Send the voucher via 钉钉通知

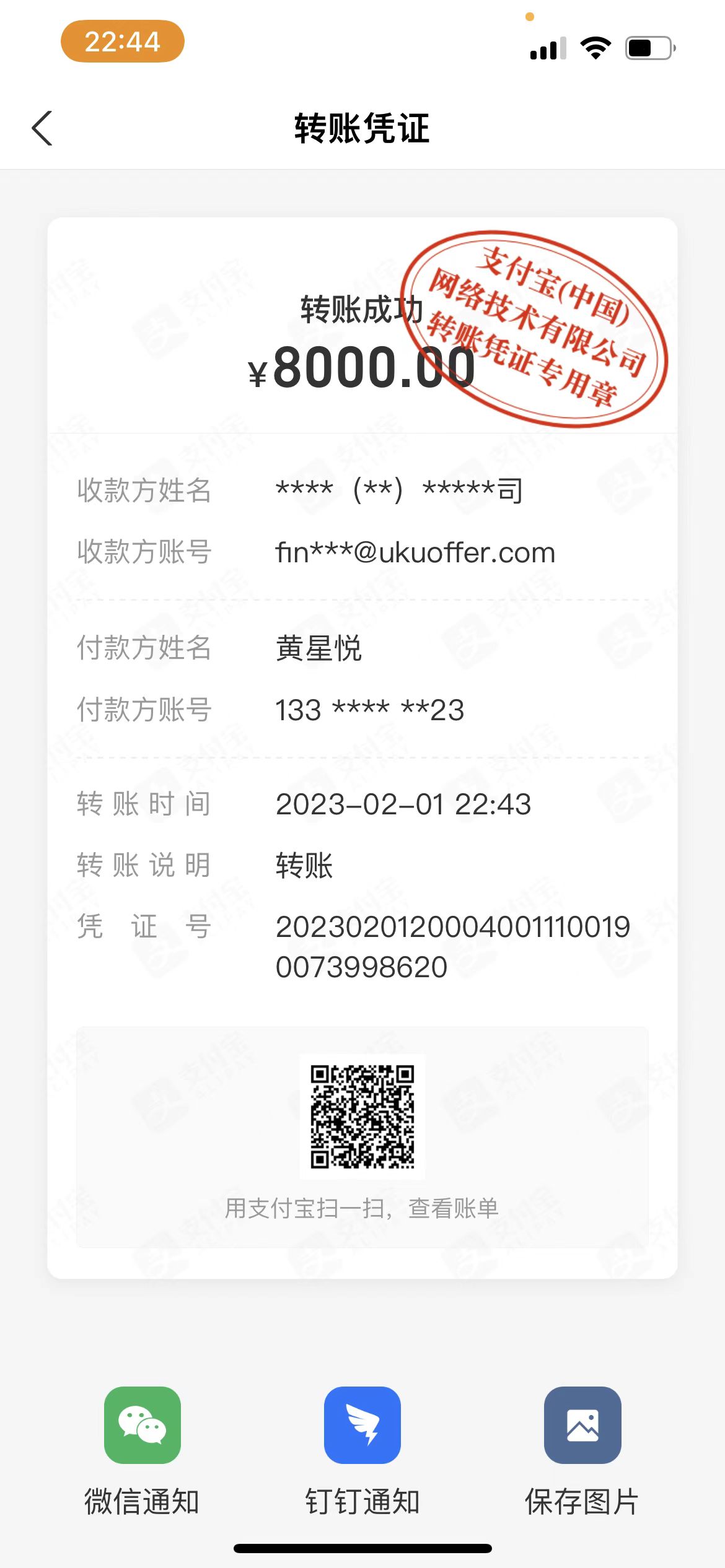pyautogui.click(x=362, y=1425)
